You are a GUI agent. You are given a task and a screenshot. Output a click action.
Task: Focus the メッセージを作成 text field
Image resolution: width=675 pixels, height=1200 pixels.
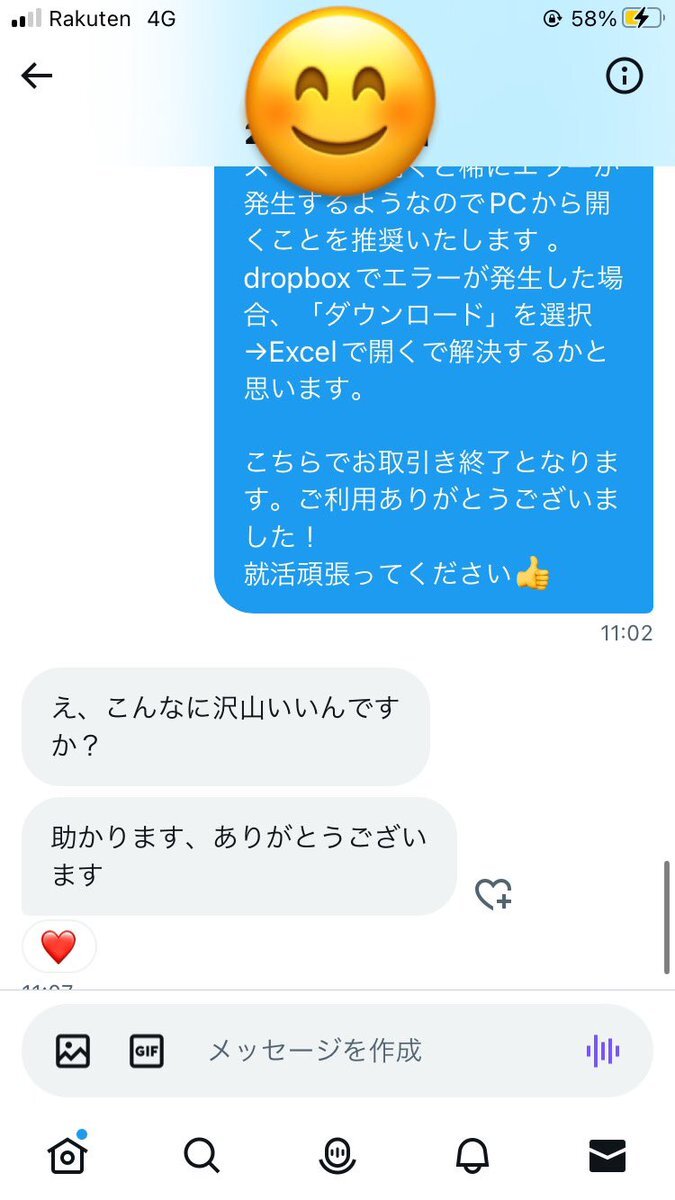pyautogui.click(x=380, y=1050)
